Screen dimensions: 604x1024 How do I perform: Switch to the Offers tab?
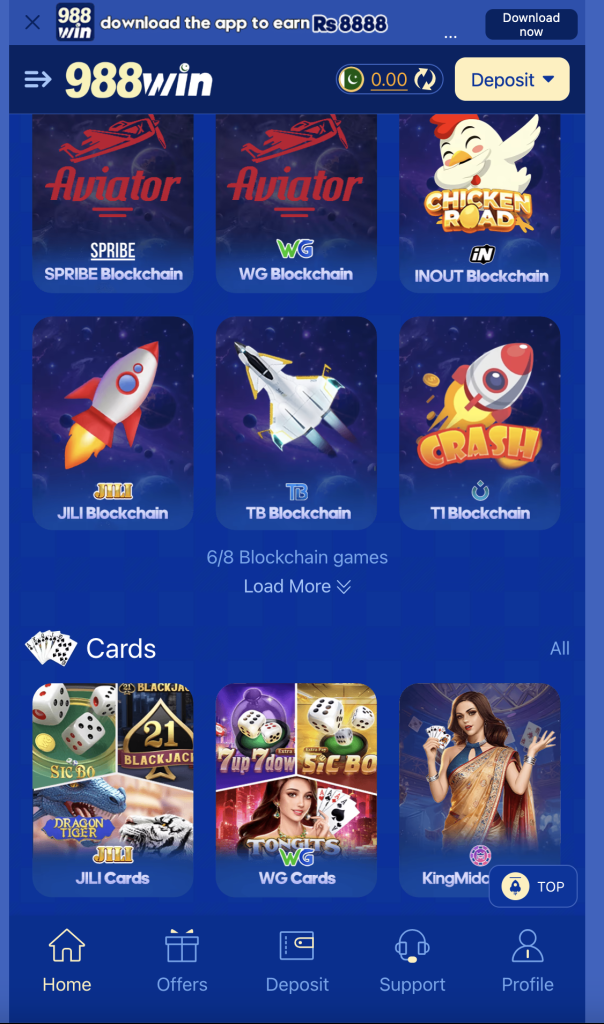[x=182, y=961]
